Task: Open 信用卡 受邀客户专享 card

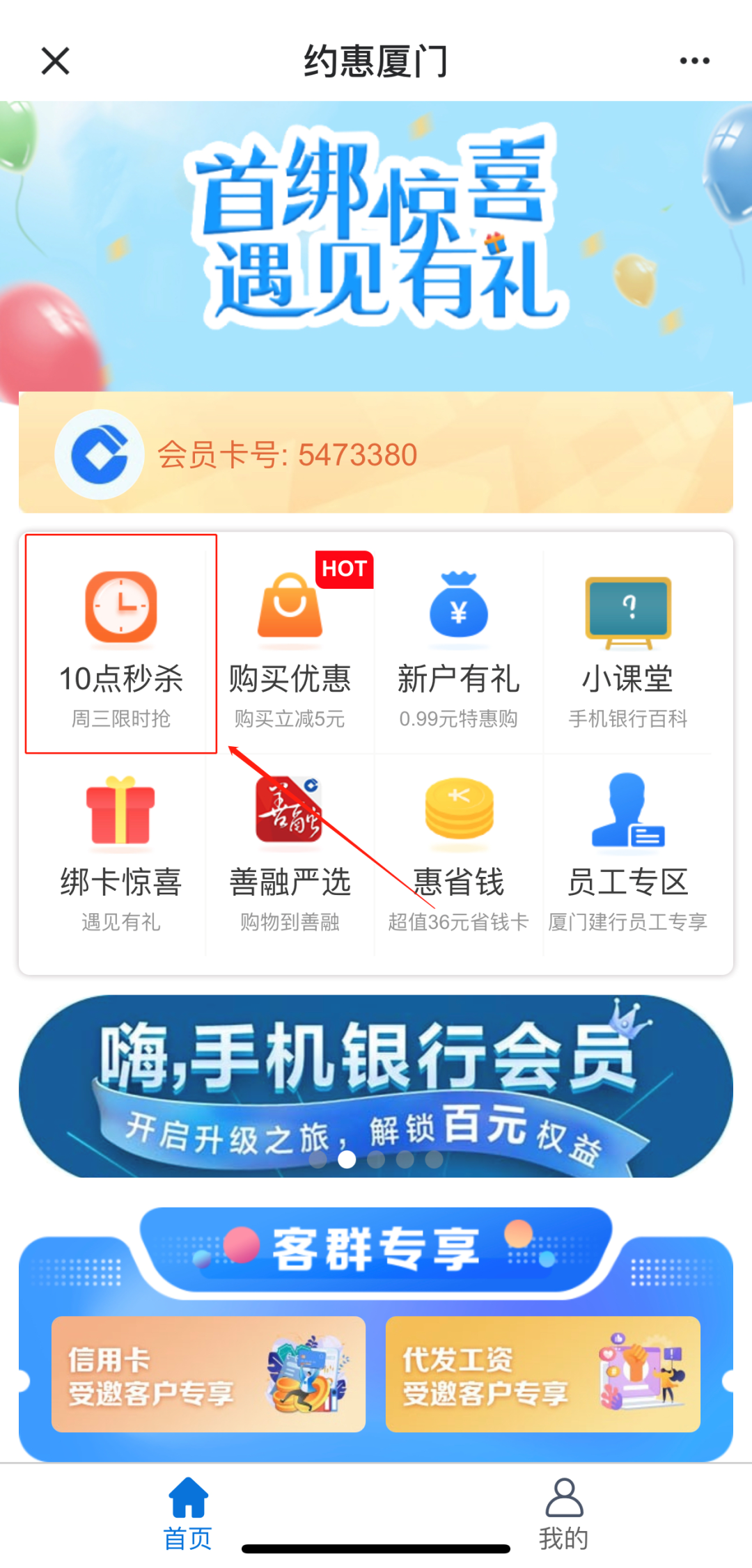Action: (x=208, y=1374)
